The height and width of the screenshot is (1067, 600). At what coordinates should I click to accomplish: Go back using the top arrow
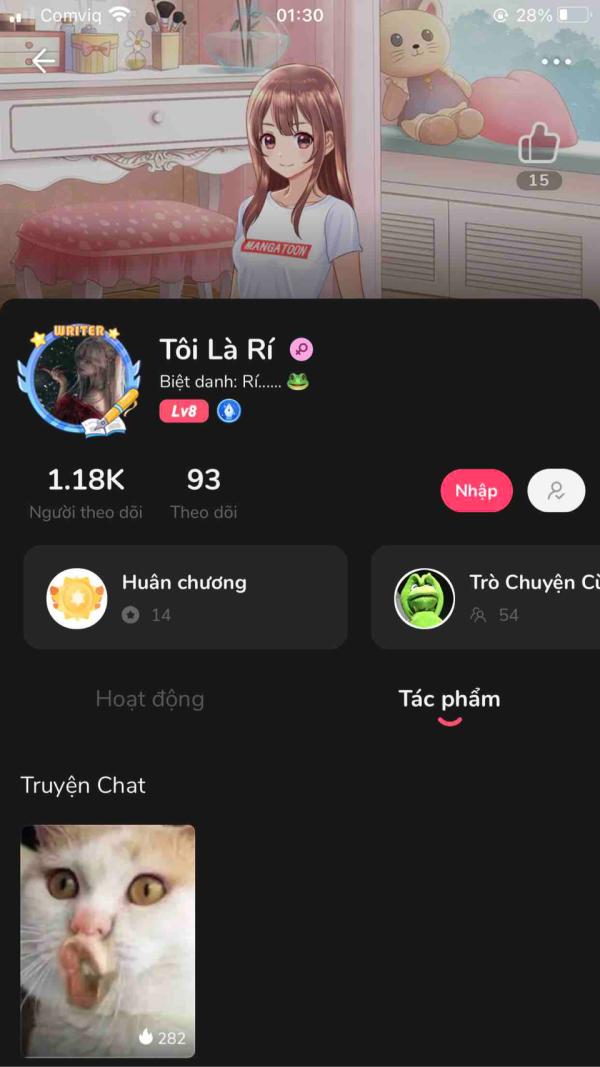(x=43, y=62)
